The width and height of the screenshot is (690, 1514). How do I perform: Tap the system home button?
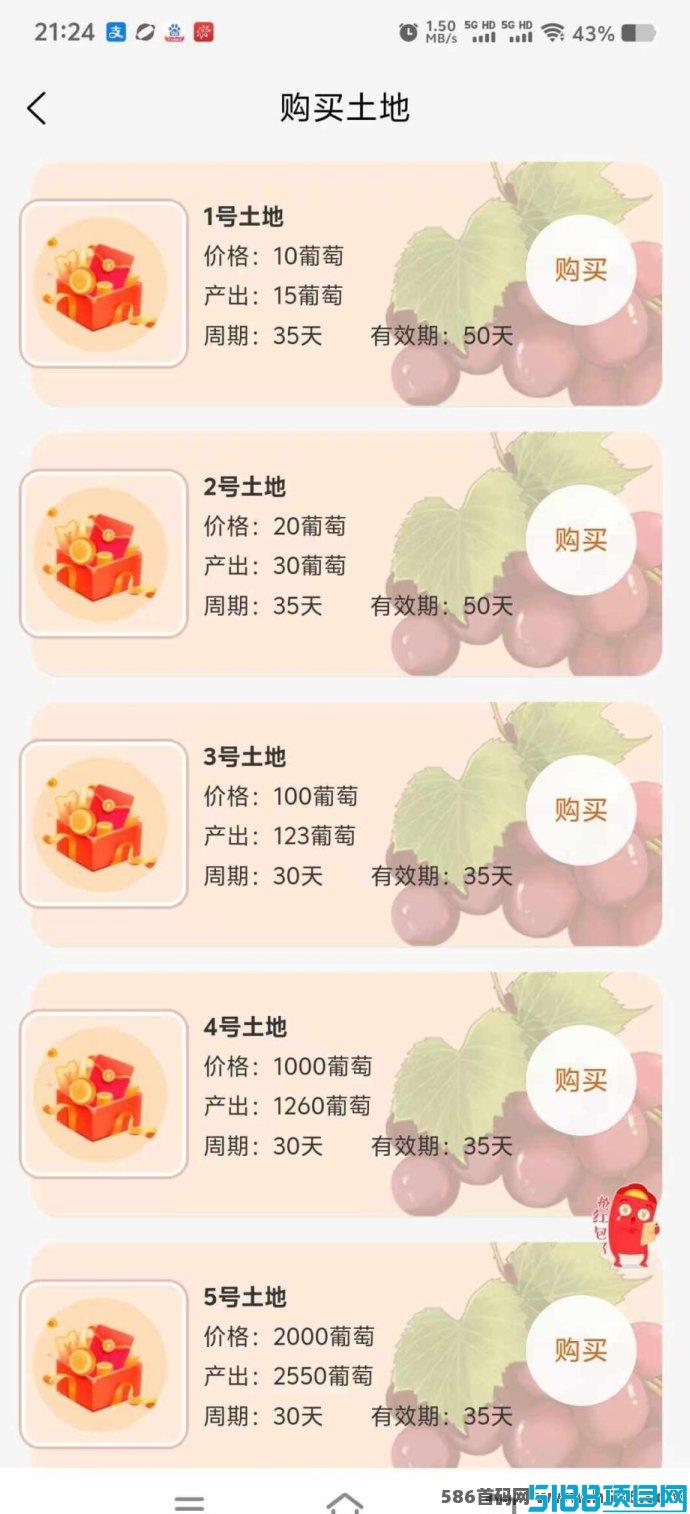click(x=345, y=1502)
